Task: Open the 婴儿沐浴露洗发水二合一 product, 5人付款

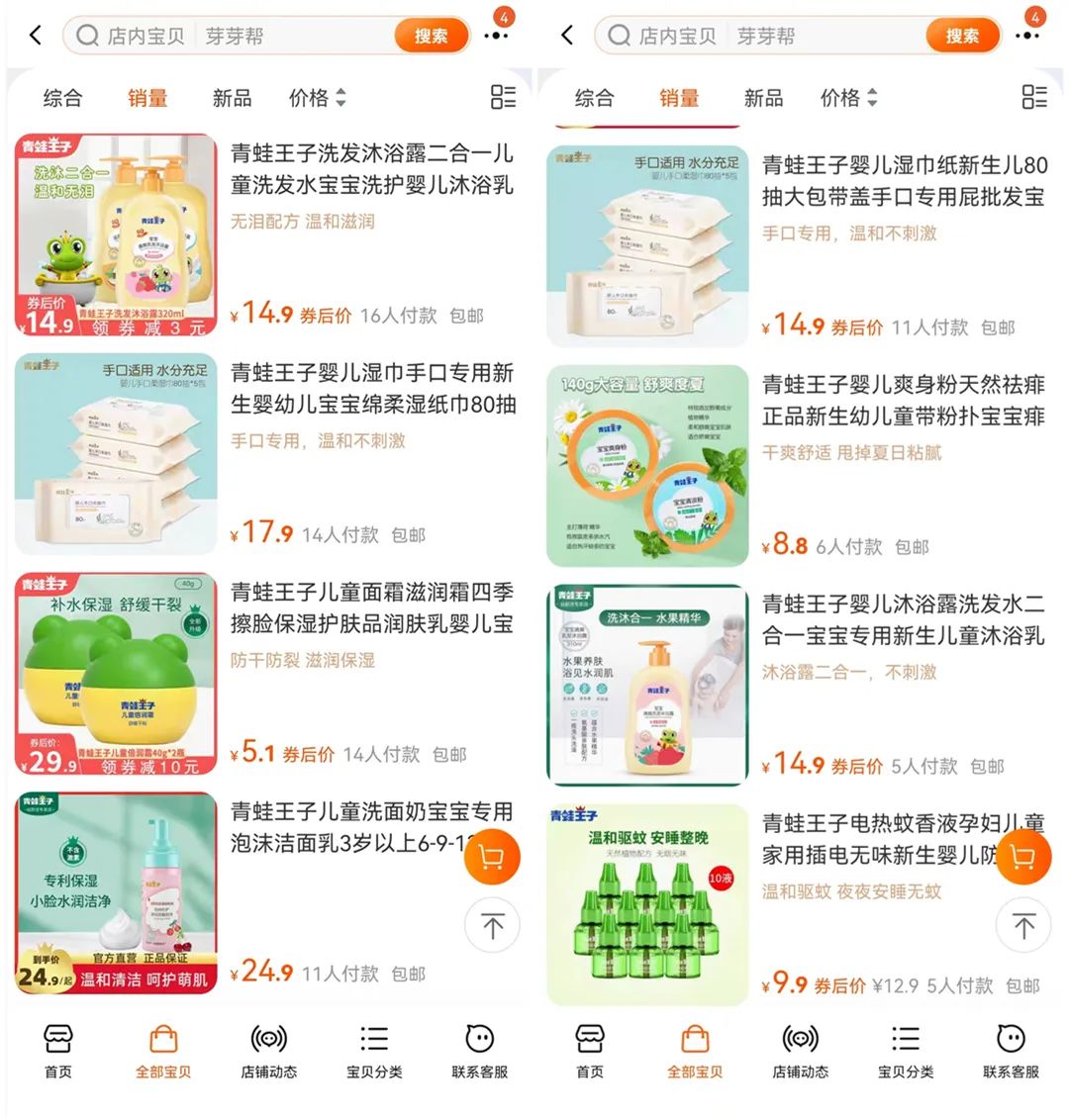Action: click(x=903, y=619)
